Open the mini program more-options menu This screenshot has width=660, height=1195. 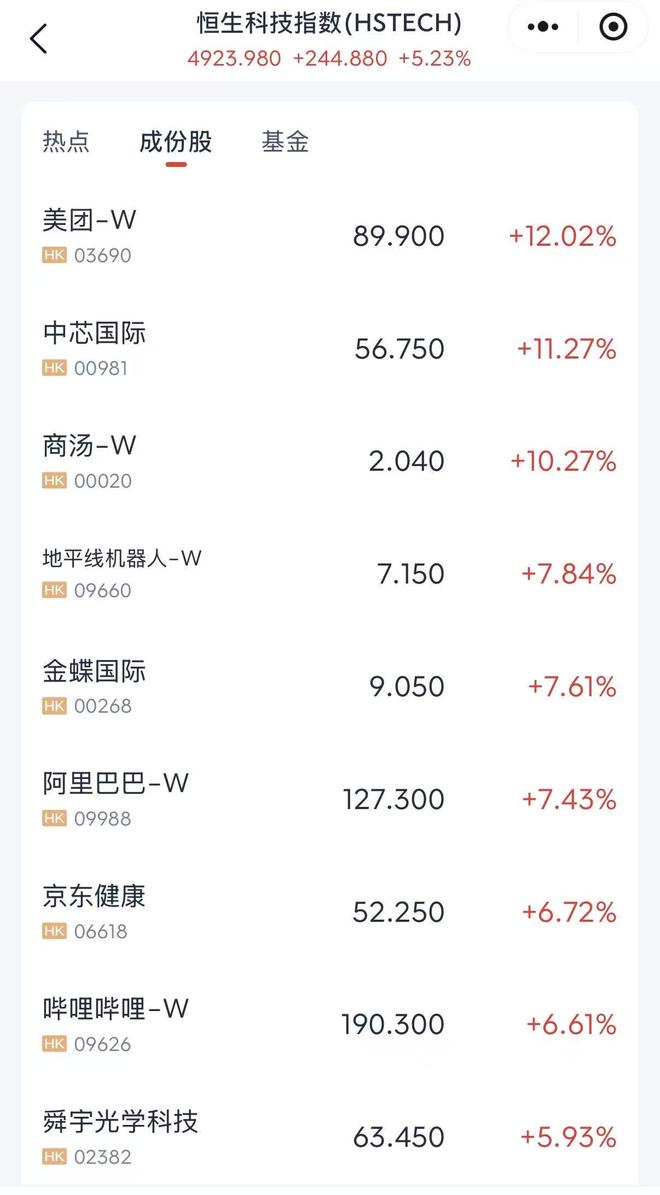pyautogui.click(x=543, y=28)
